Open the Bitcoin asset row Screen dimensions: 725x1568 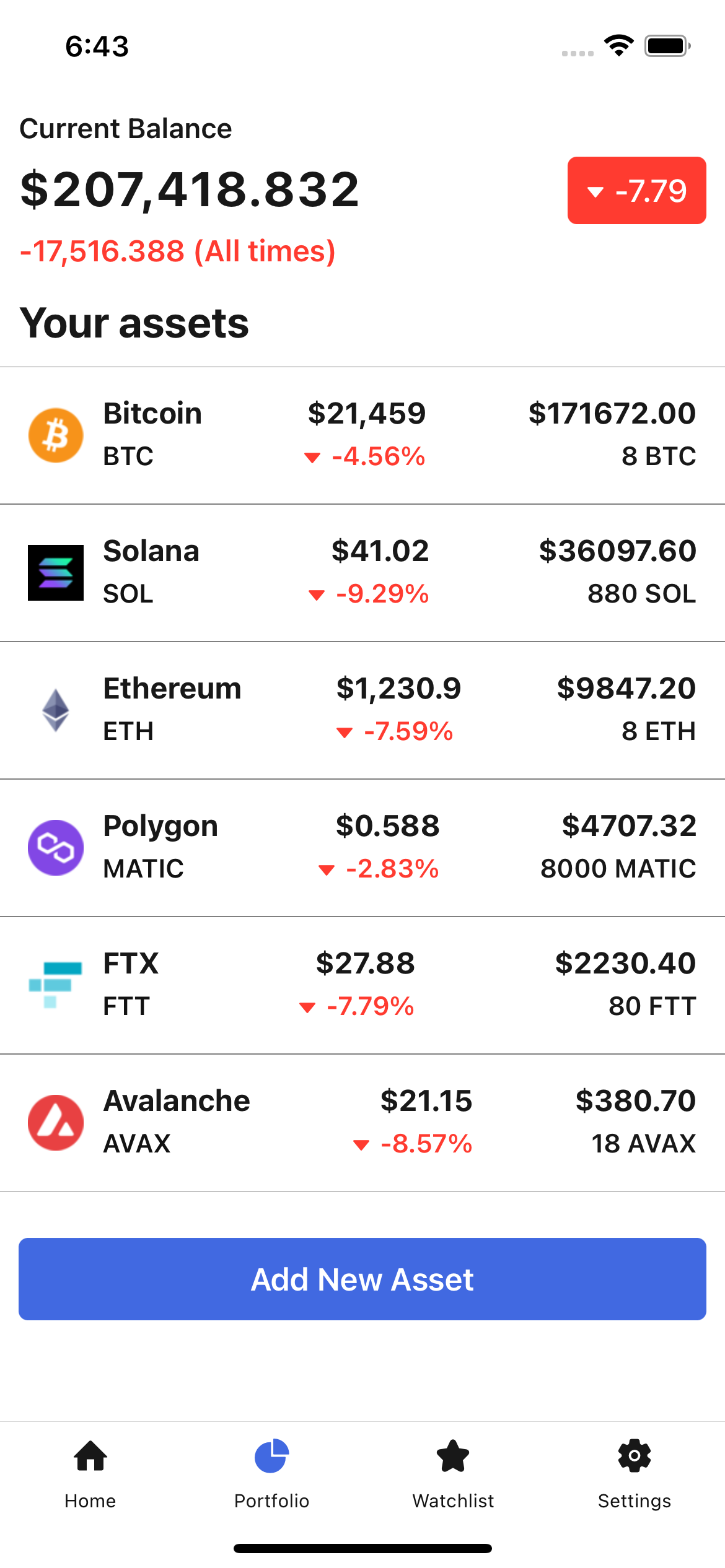pos(362,434)
